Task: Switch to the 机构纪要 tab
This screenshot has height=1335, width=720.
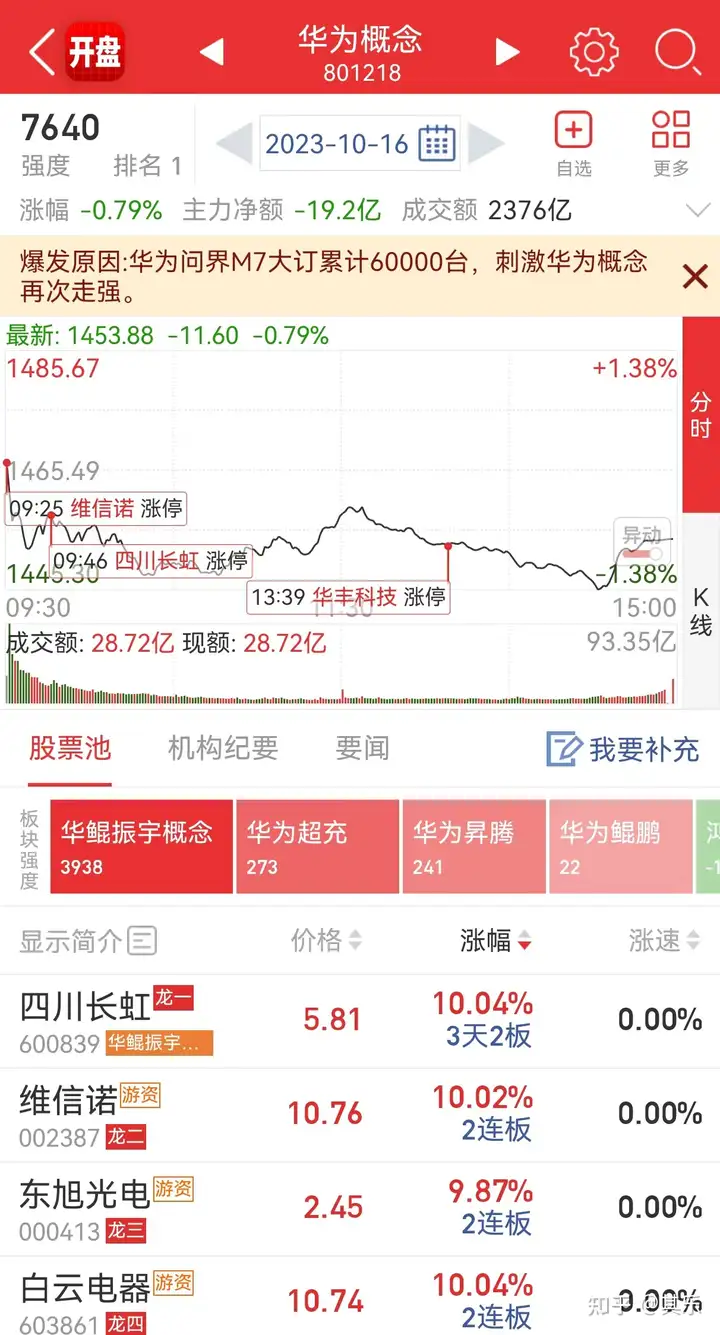Action: (223, 748)
